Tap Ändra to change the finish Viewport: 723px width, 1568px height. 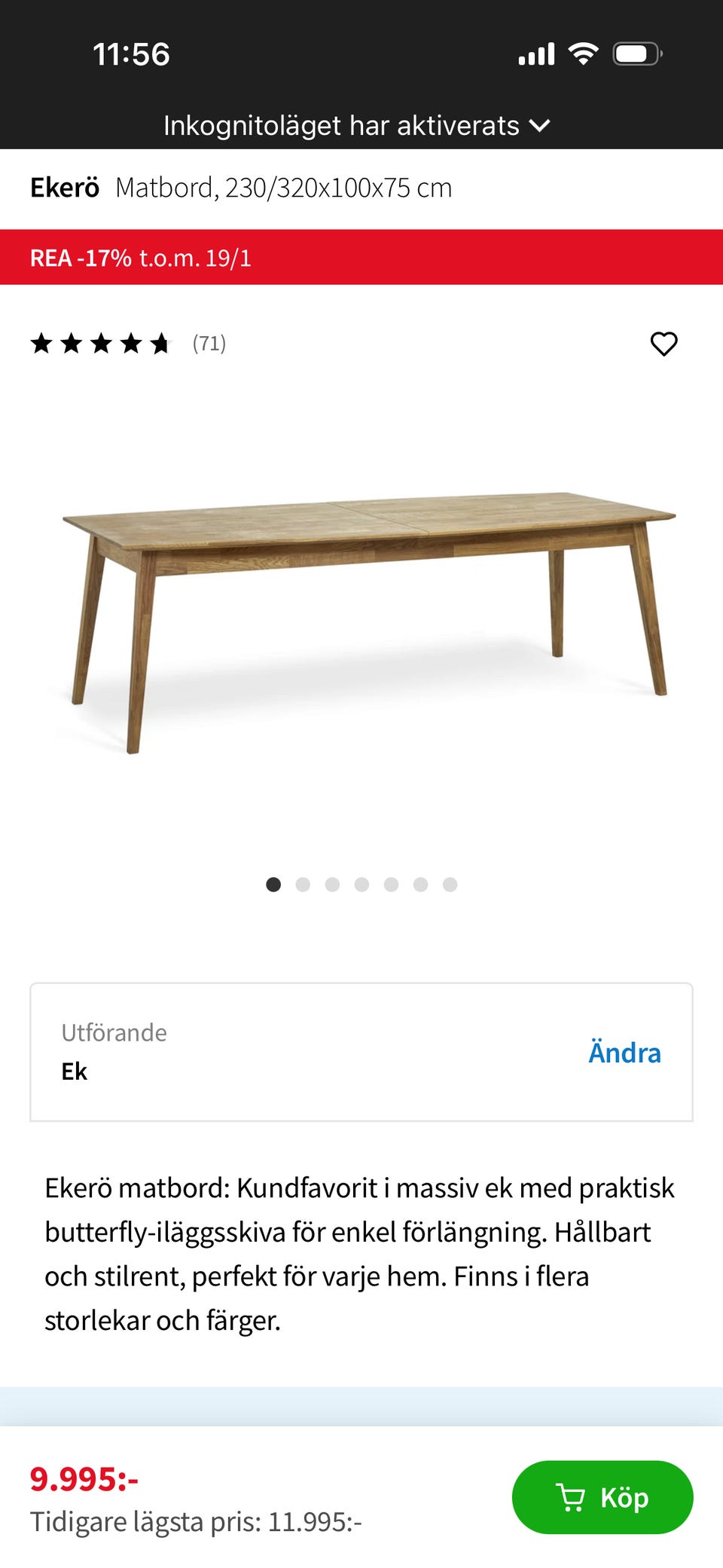624,1052
